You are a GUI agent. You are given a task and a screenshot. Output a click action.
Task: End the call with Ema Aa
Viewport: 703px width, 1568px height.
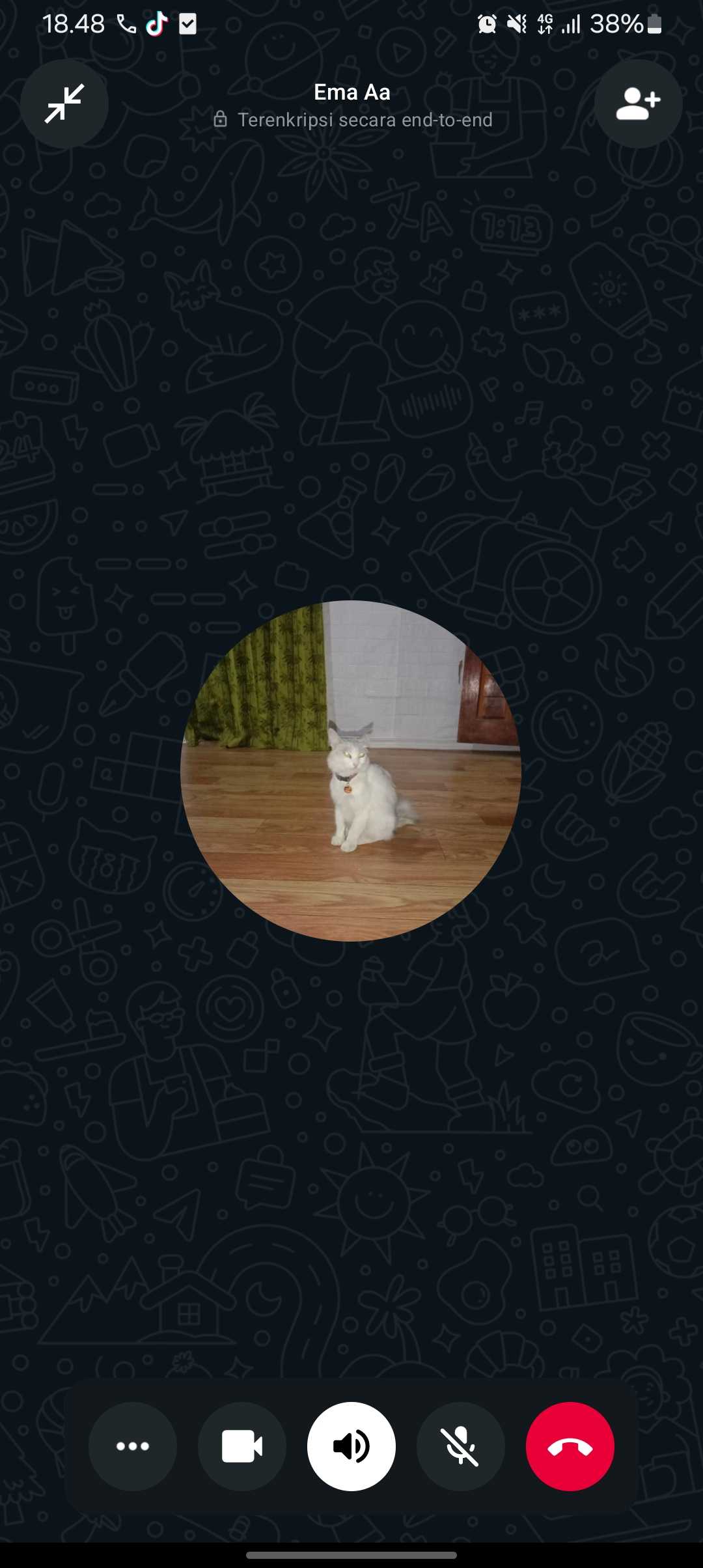(x=570, y=1446)
